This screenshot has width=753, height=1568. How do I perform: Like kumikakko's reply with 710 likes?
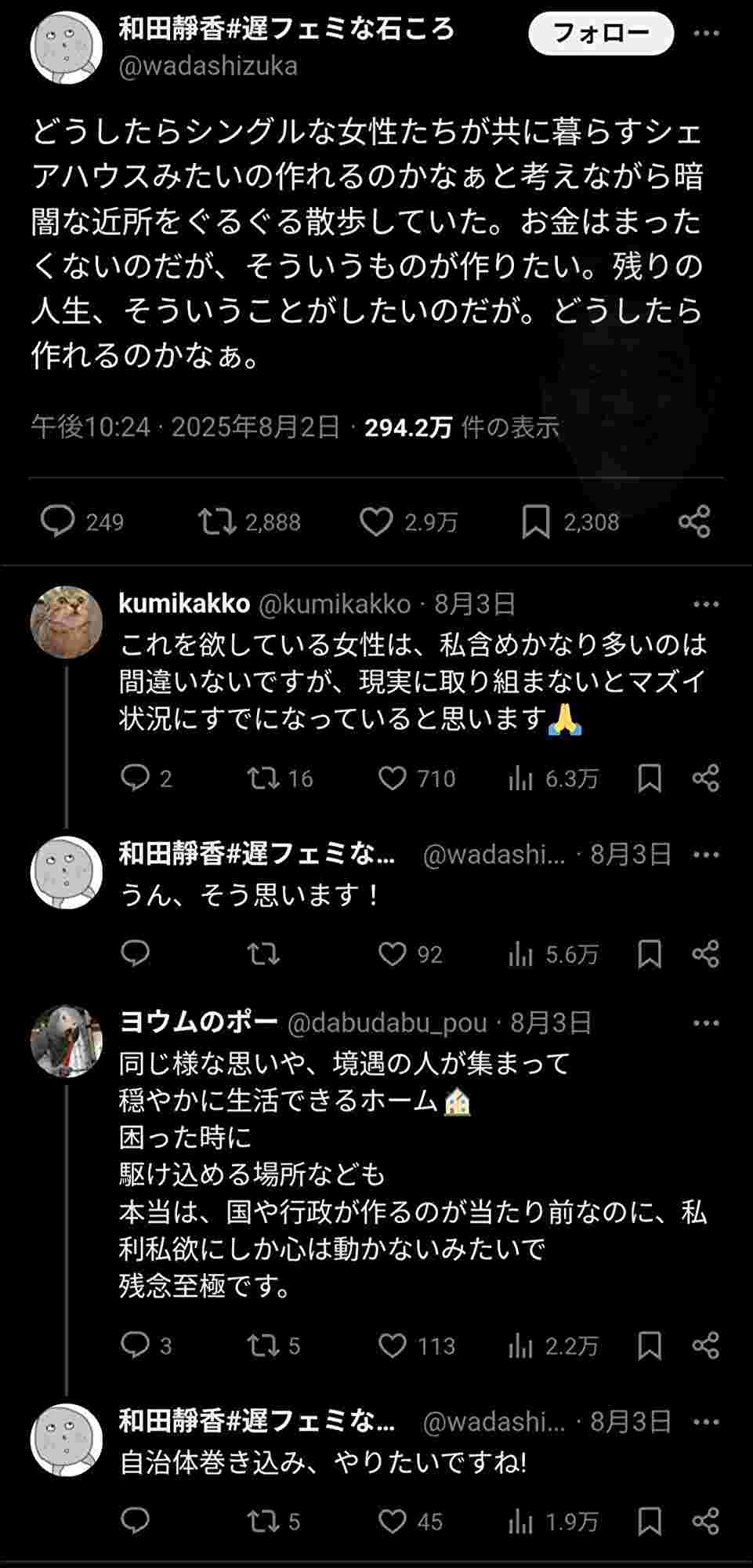[x=393, y=778]
